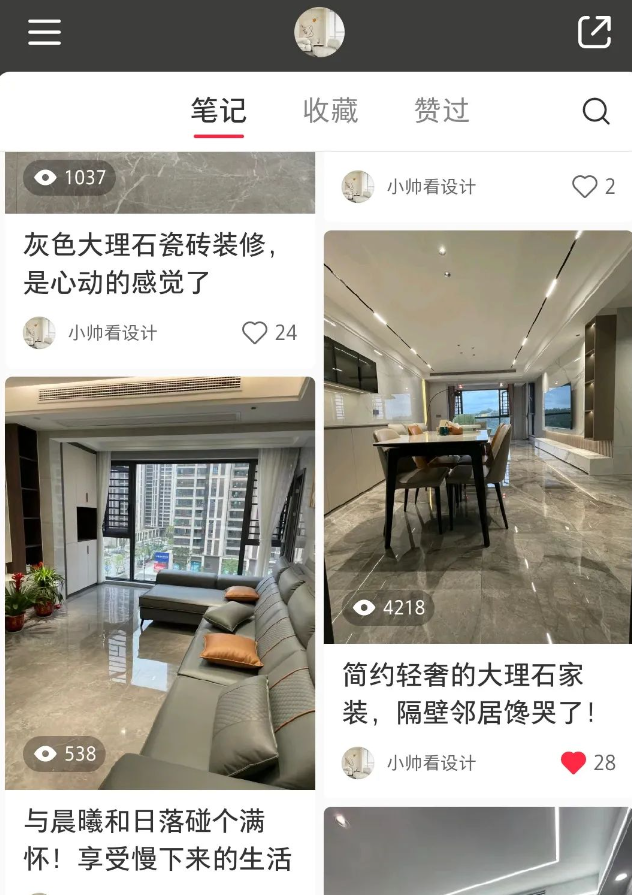
Task: Like the 灰色大理石瓷砖装修 note
Action: coord(255,333)
